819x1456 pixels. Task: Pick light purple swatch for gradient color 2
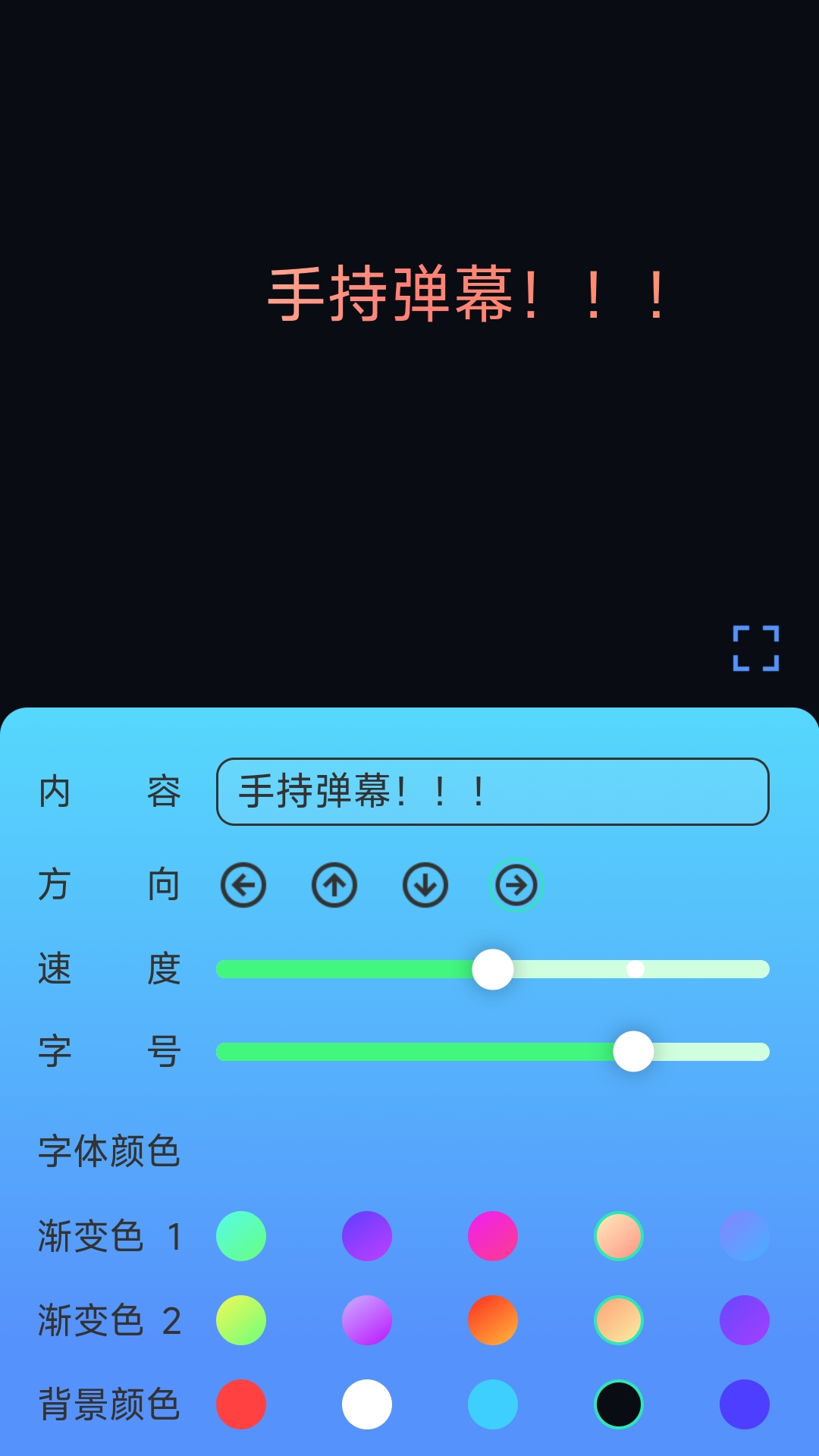[x=367, y=1320]
